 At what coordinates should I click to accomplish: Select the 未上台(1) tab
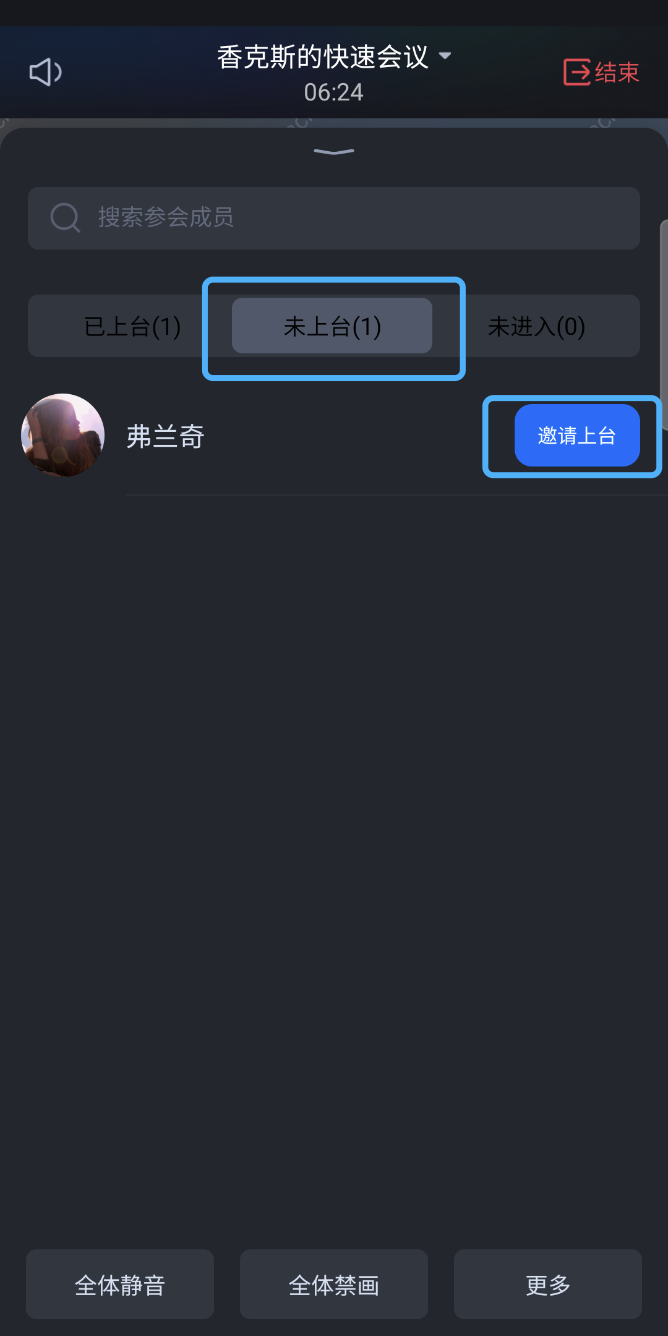332,326
